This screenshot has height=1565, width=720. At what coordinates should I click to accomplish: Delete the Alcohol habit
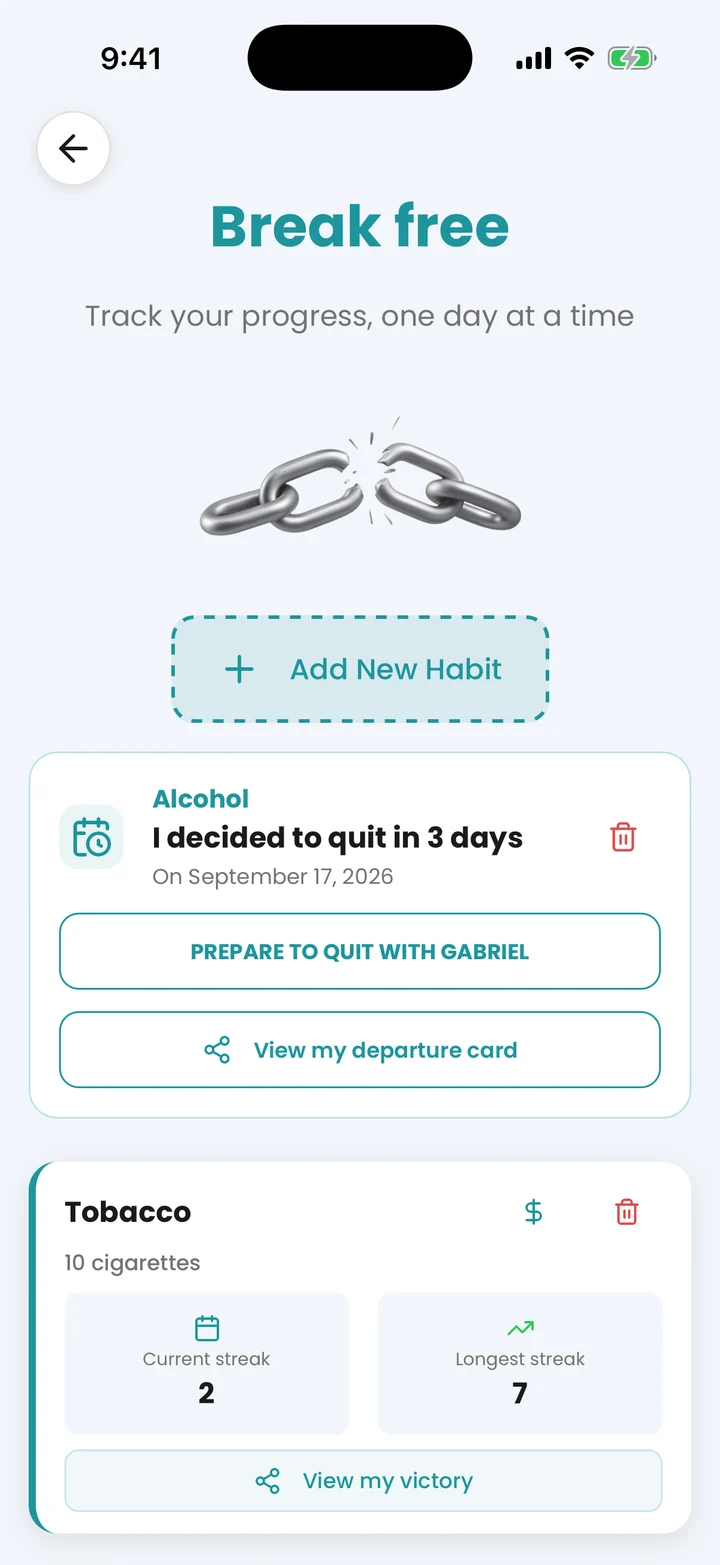click(x=623, y=837)
